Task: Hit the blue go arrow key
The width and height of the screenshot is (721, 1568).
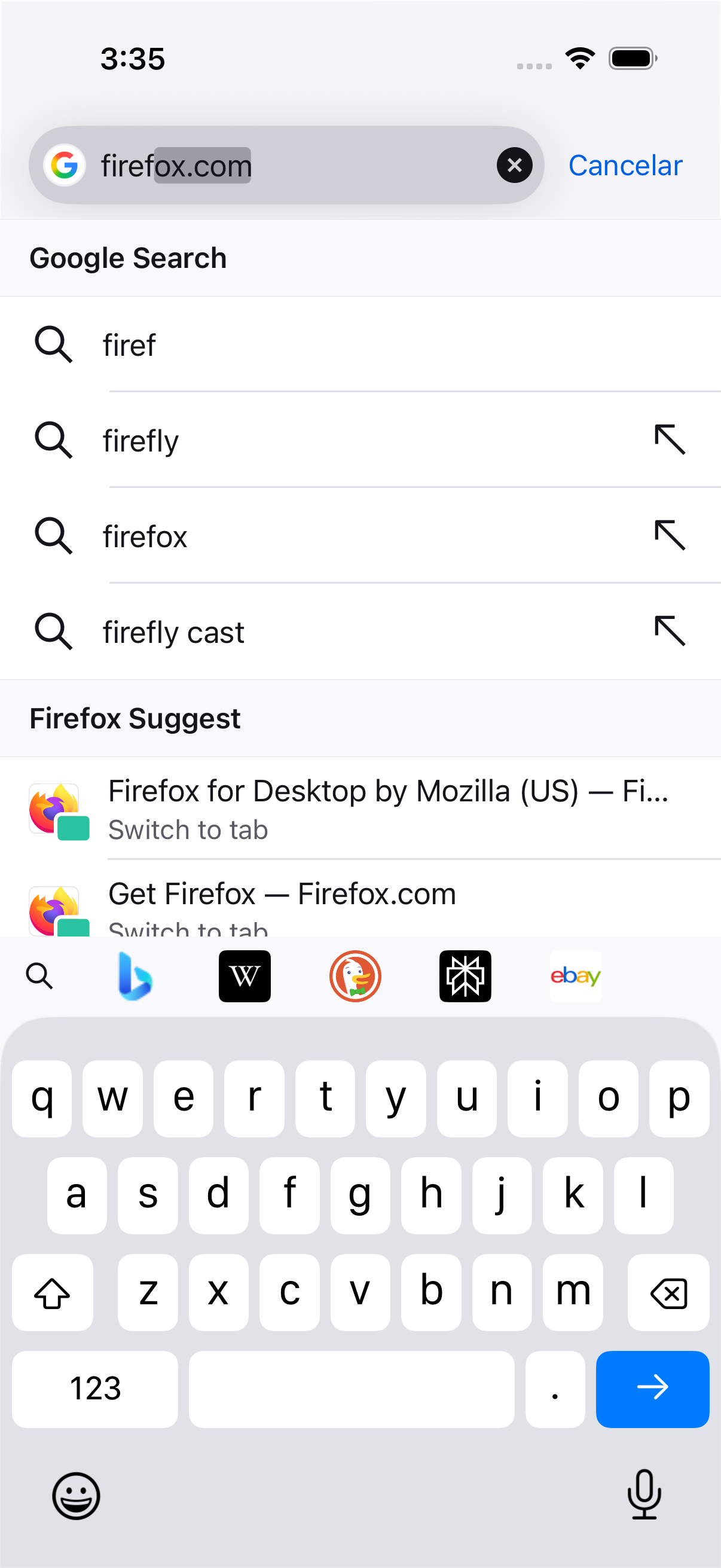Action: click(x=652, y=1389)
